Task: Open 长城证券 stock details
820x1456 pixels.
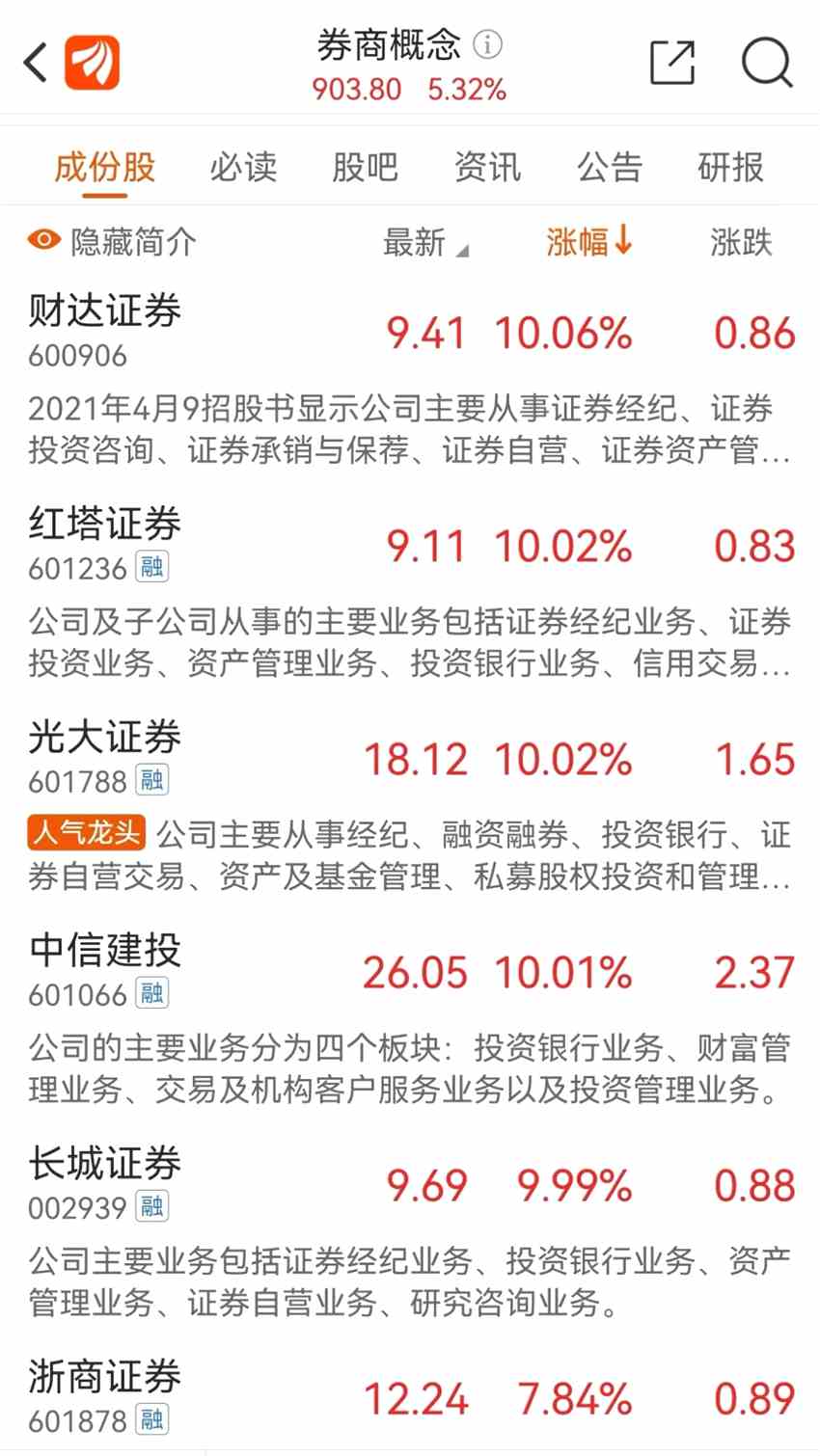Action: tap(104, 1164)
